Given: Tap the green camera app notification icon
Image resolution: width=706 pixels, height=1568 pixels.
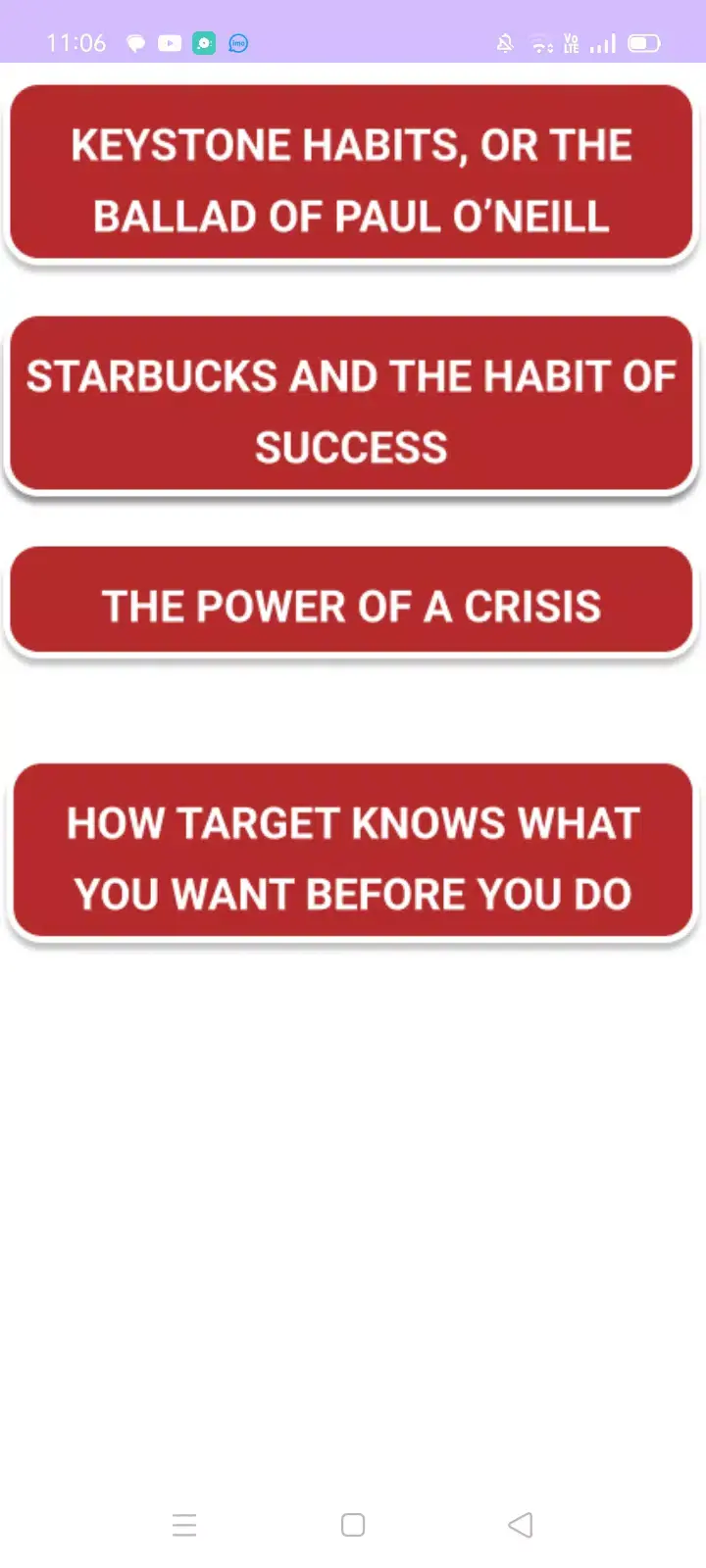Looking at the screenshot, I should (x=204, y=43).
